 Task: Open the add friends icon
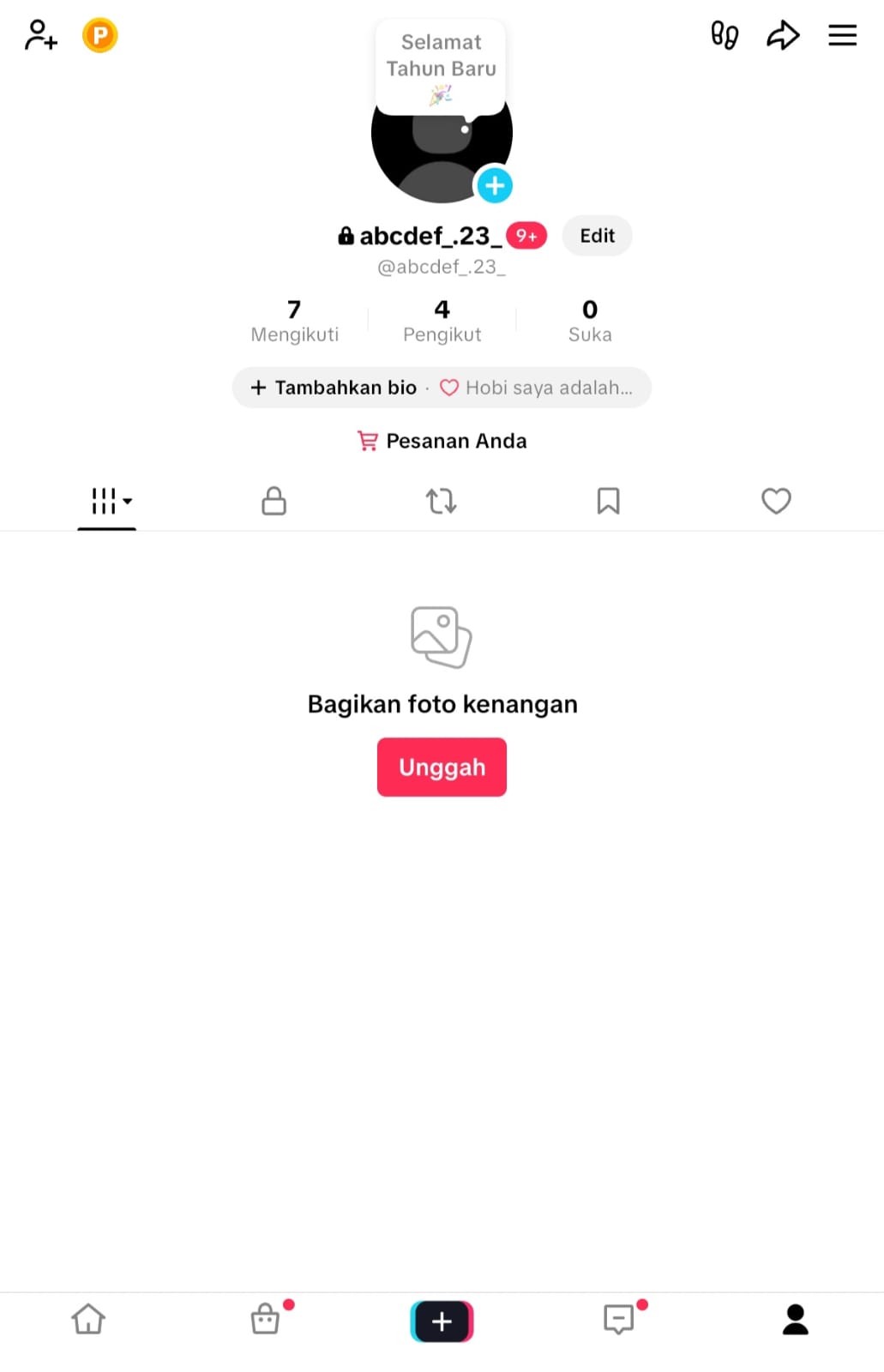[x=40, y=35]
